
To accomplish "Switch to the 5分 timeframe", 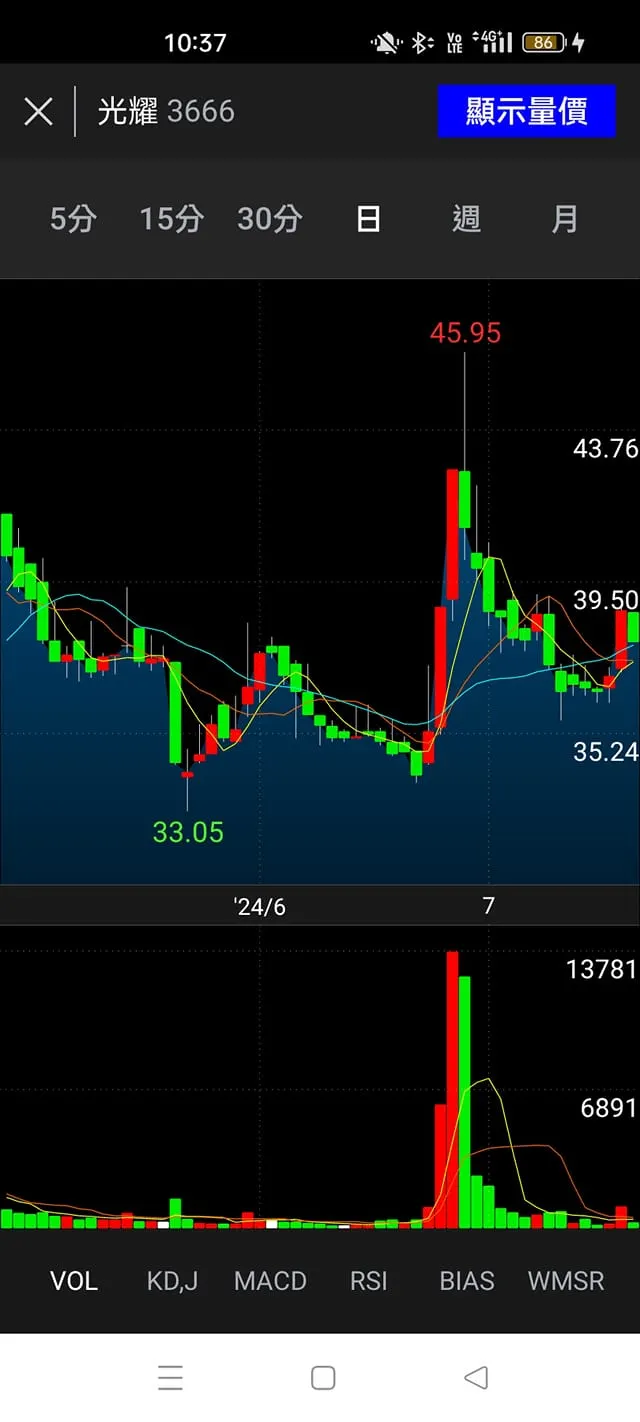I will coord(73,219).
